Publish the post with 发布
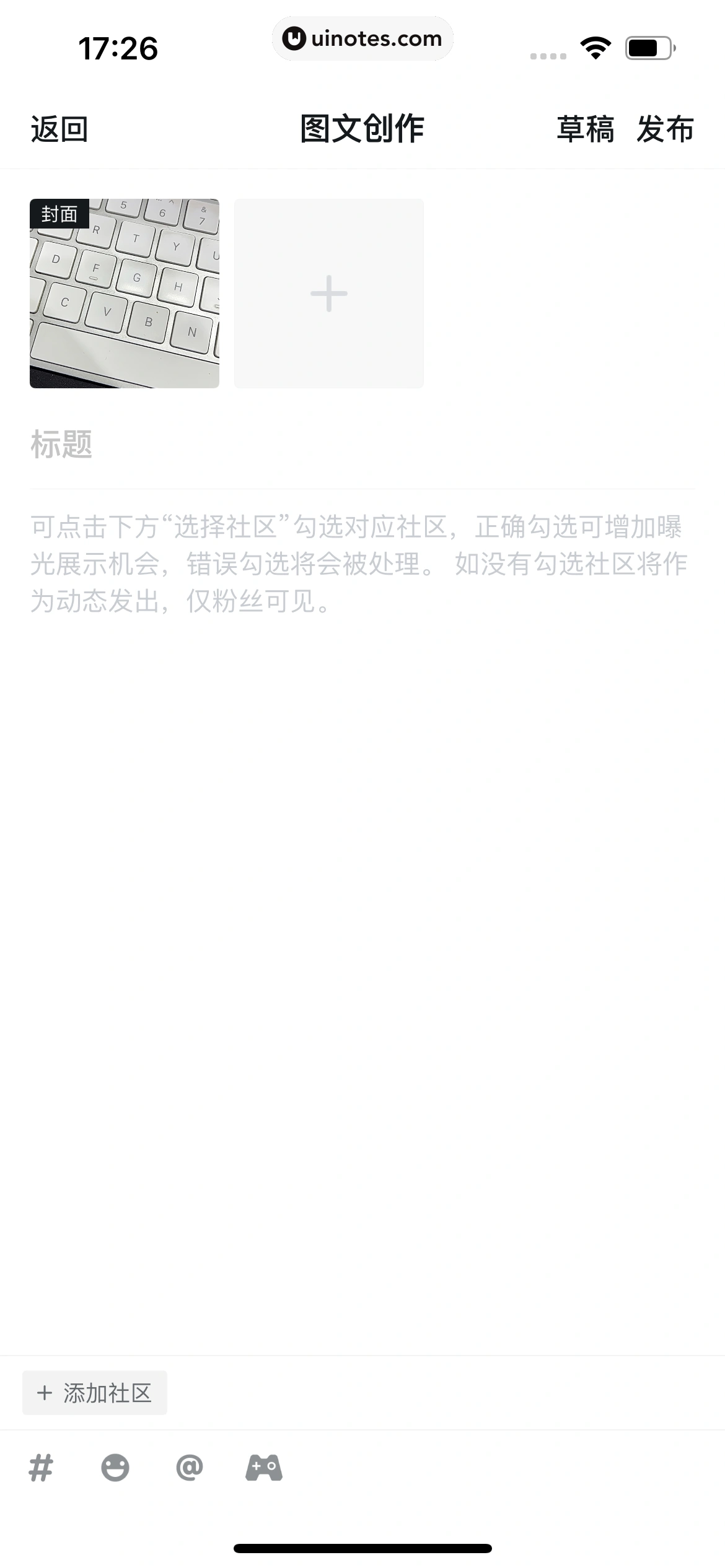The width and height of the screenshot is (725, 1568). [664, 129]
